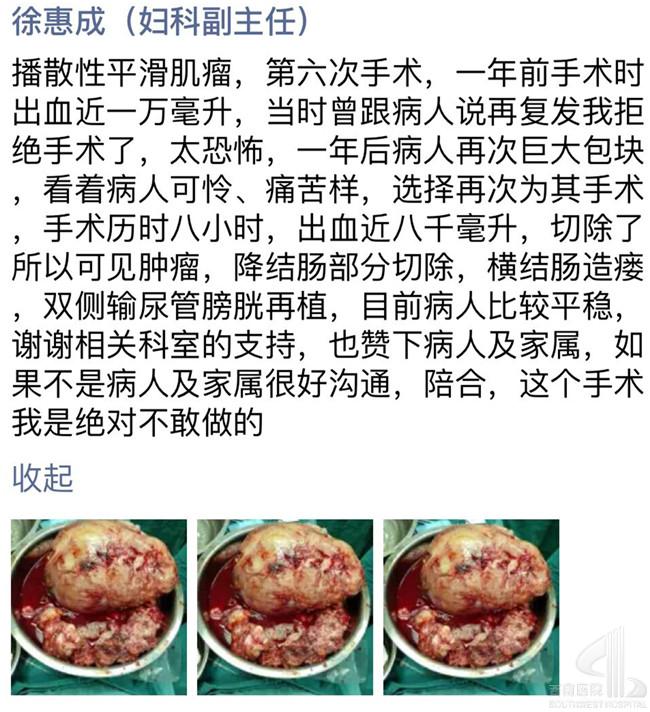Enlarge the third photo in the post
650x712 pixels.
tap(471, 607)
